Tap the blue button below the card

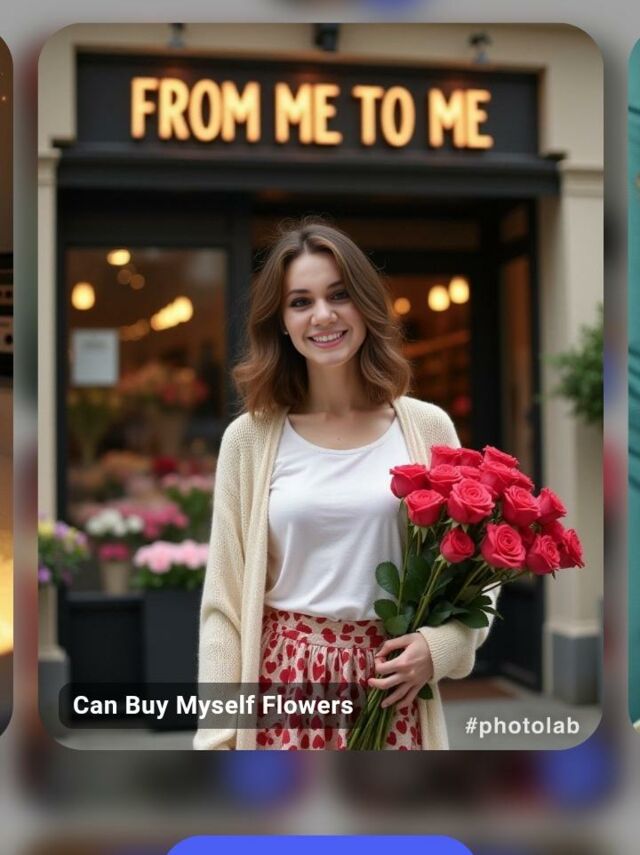320,845
